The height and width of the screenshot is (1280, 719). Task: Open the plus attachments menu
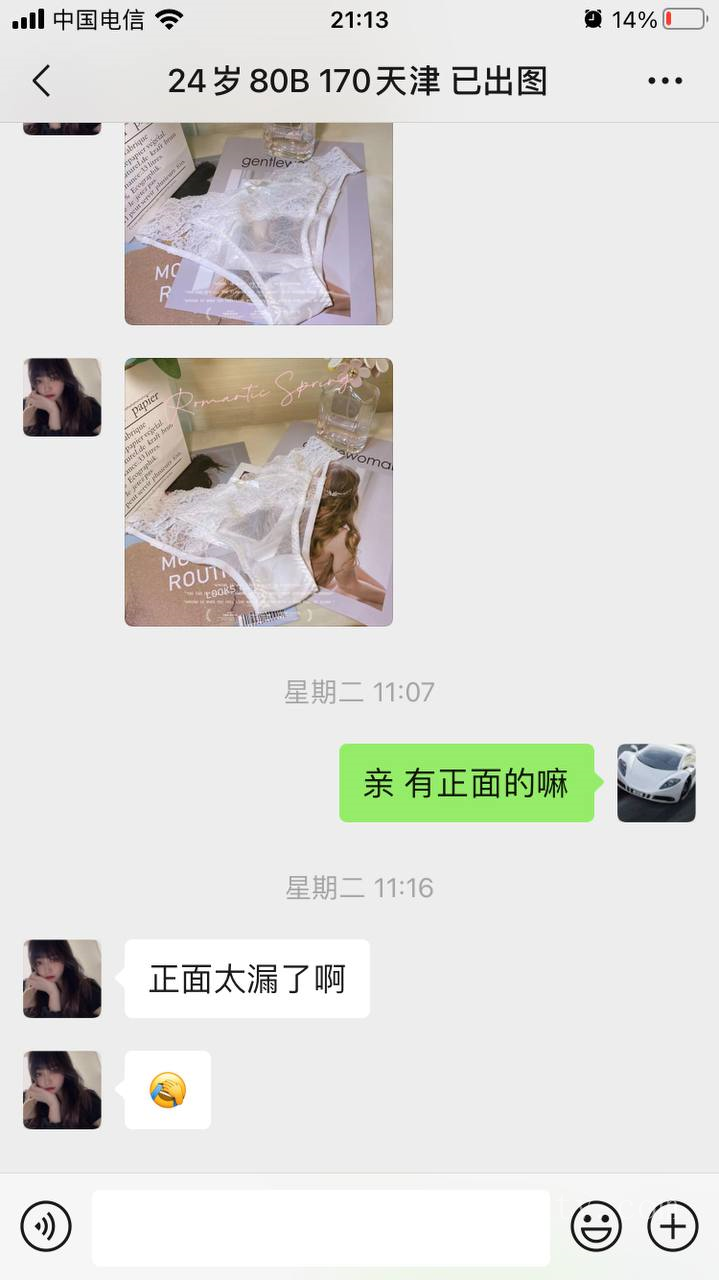pos(672,1227)
